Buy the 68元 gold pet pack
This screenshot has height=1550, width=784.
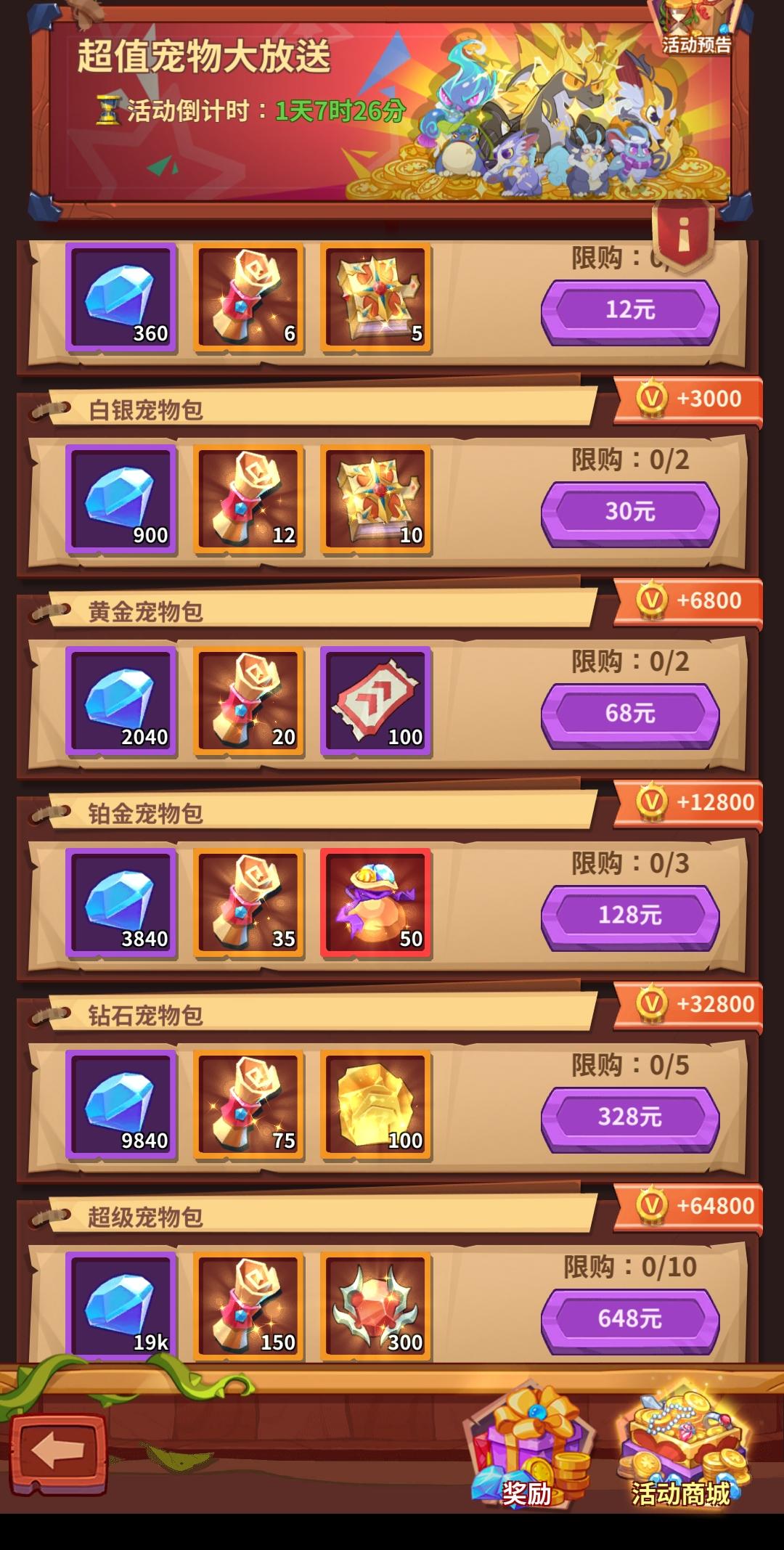629,714
